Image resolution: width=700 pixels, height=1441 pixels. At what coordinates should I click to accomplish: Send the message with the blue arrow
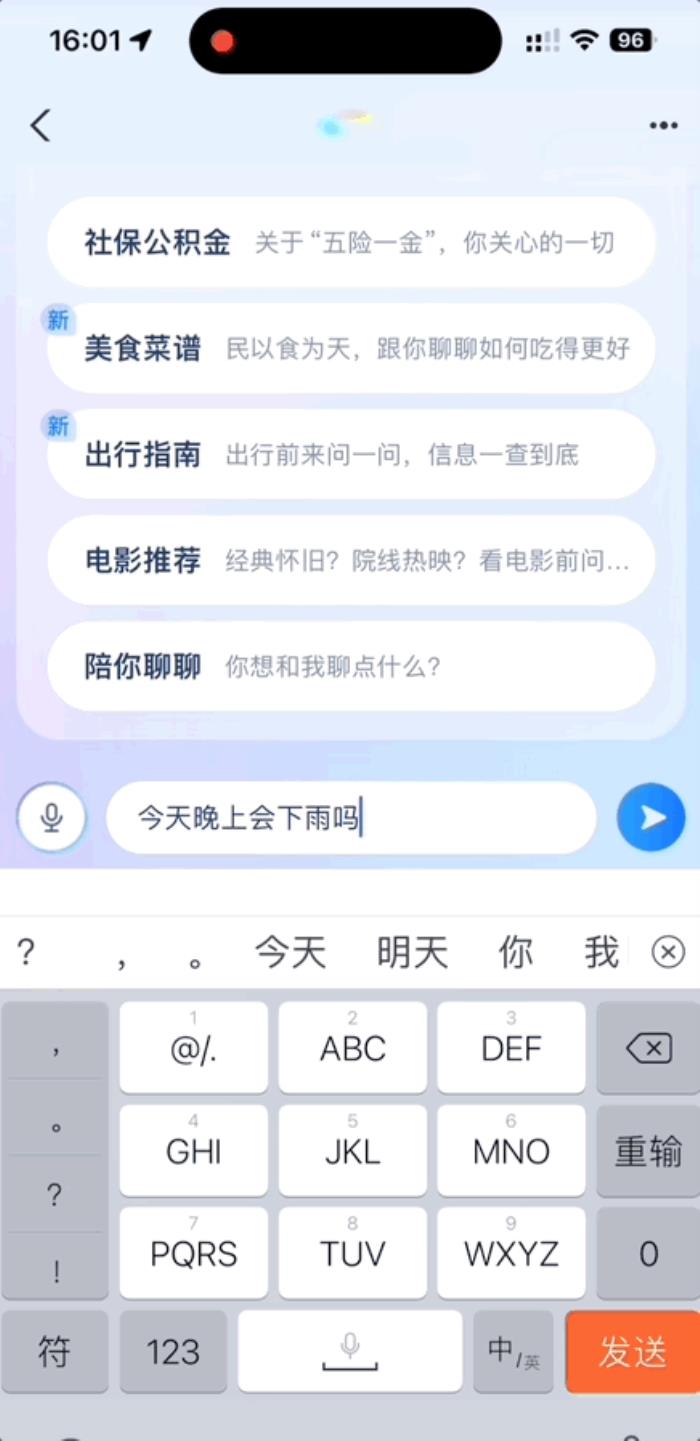pos(651,818)
